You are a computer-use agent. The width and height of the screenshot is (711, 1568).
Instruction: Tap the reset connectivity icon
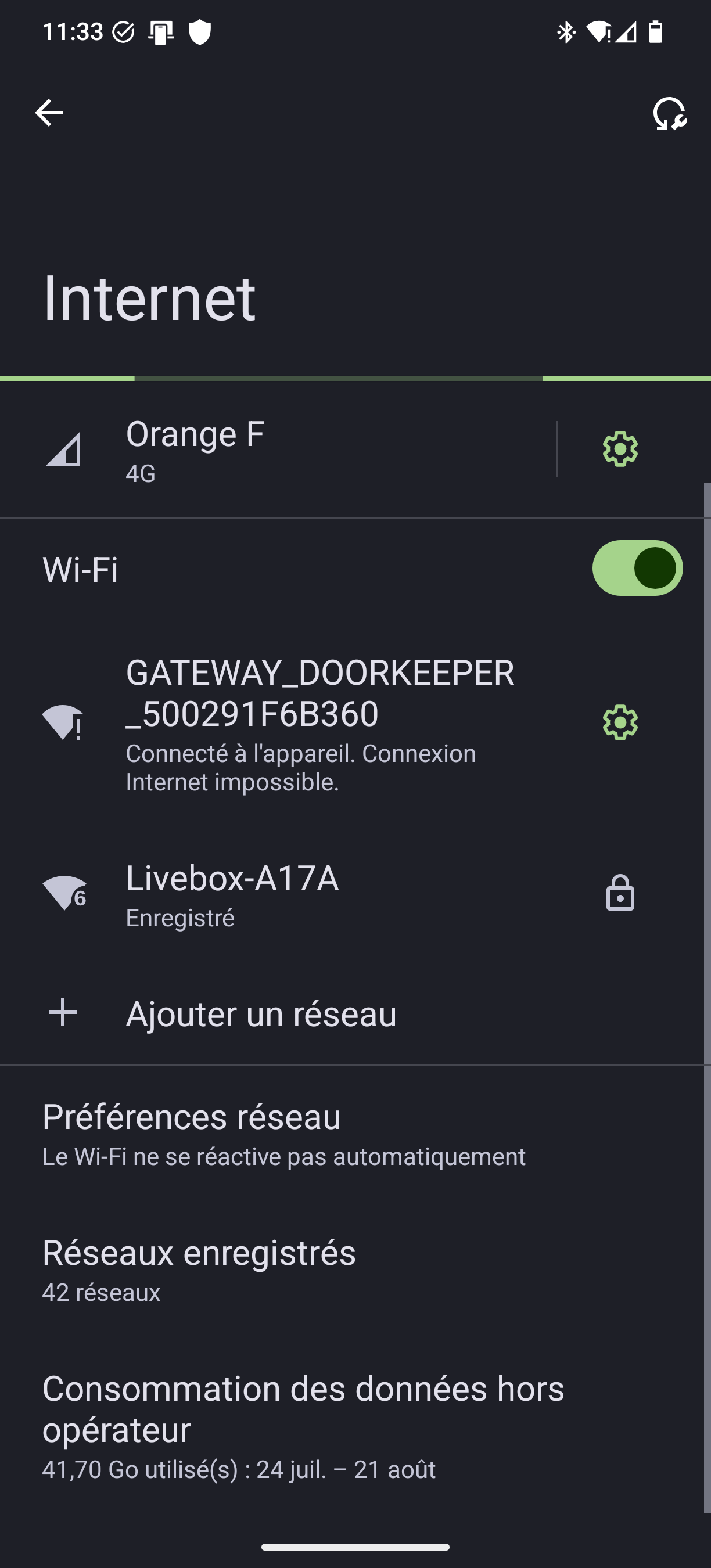pyautogui.click(x=669, y=114)
